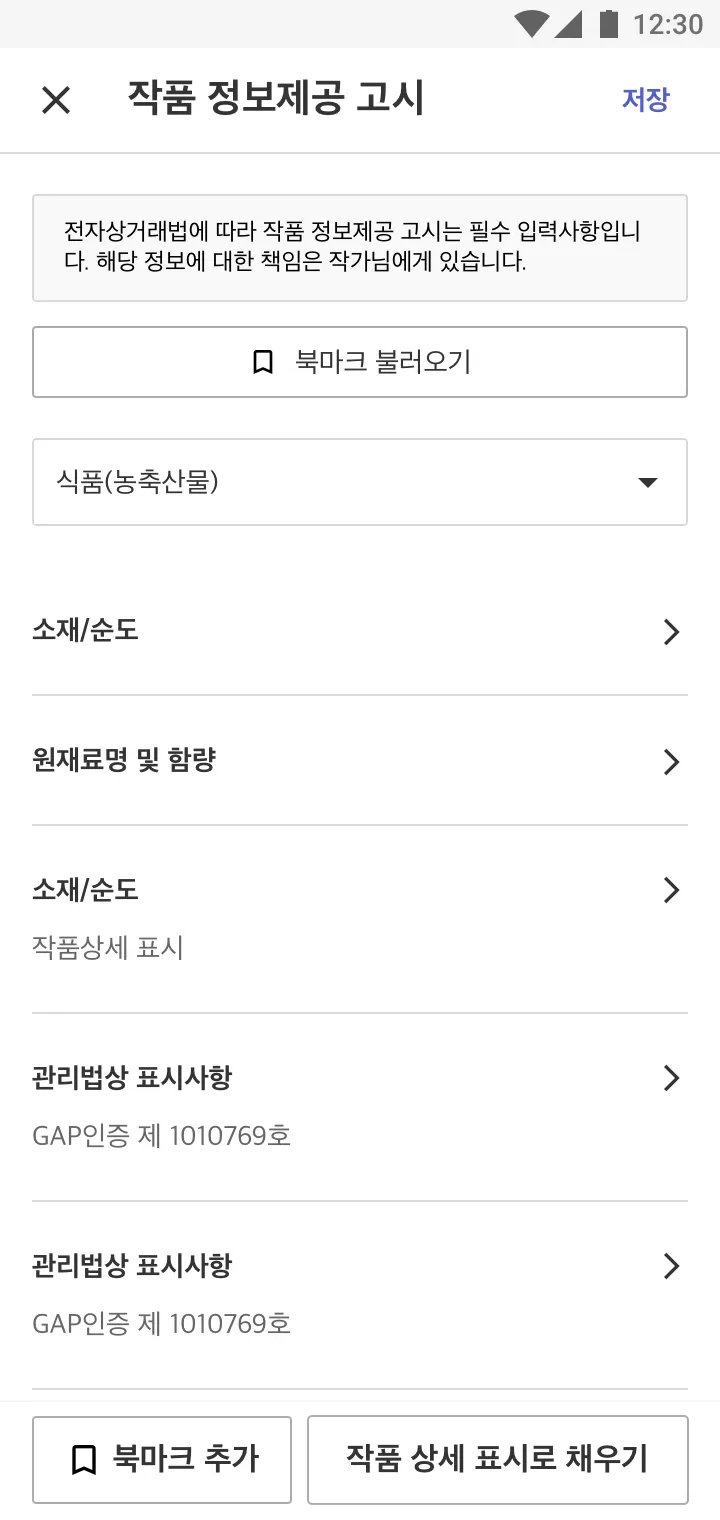Select 작품 상세 표시로 채우기

497,1460
